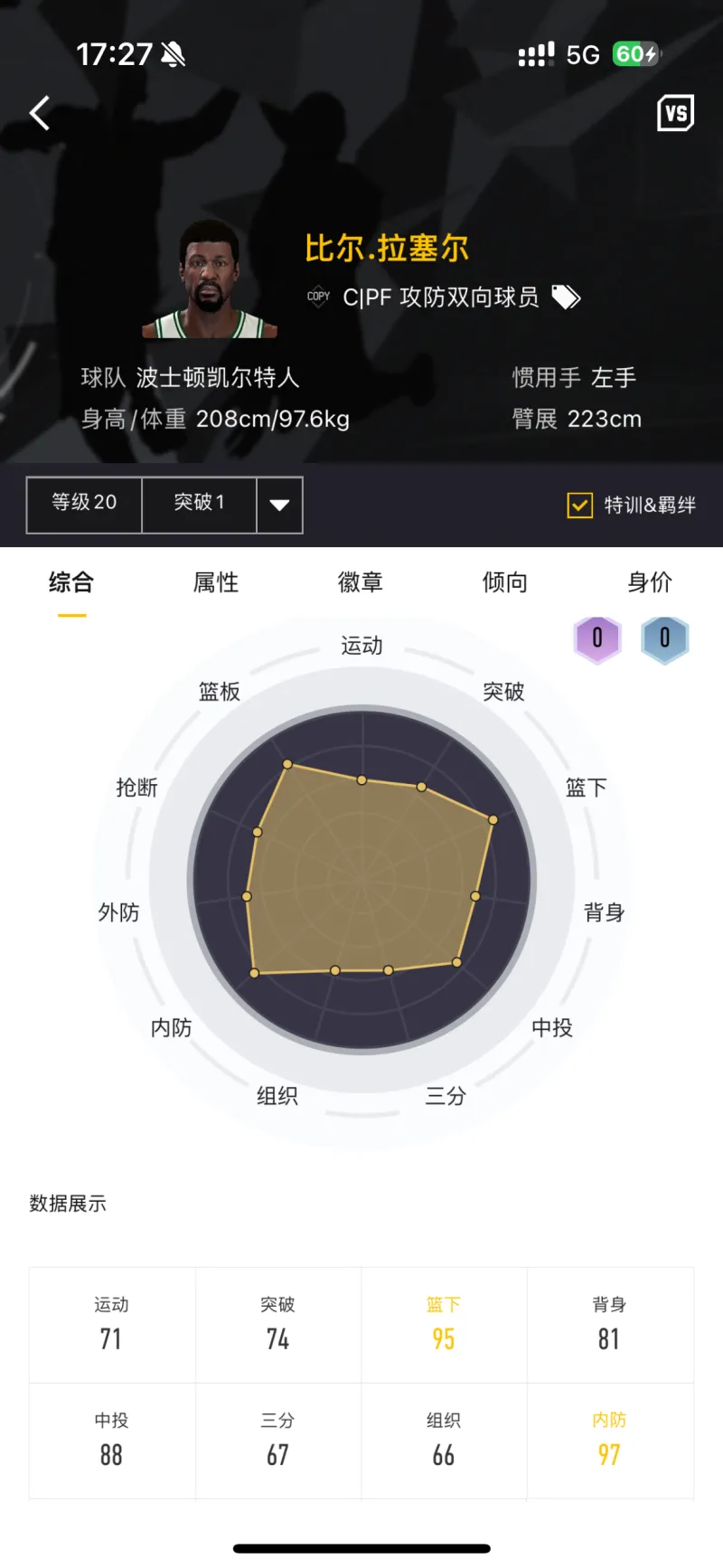
Task: Switch to the 倾向 tab
Action: [x=504, y=582]
